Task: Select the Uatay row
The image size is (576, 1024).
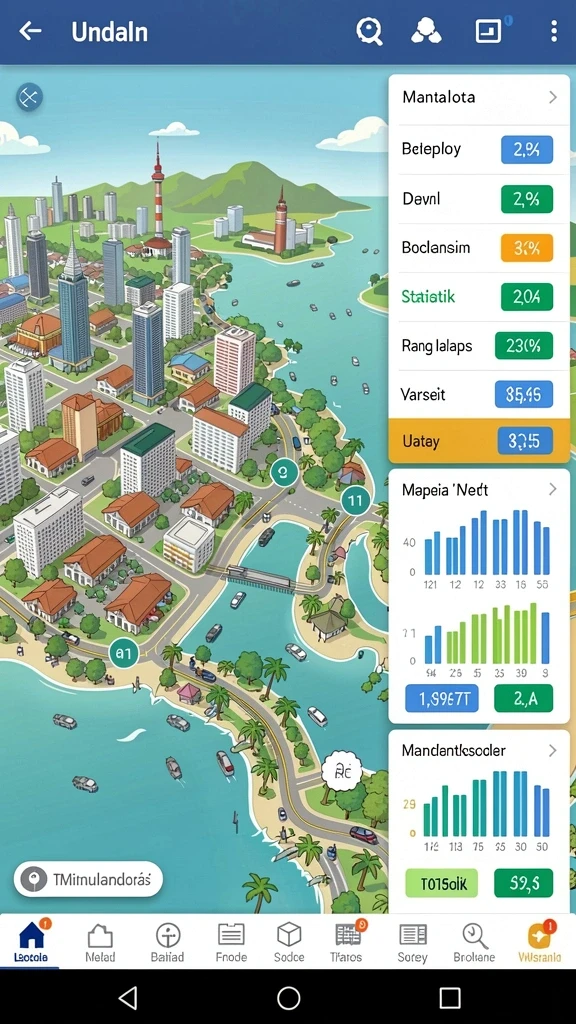Action: coord(479,441)
